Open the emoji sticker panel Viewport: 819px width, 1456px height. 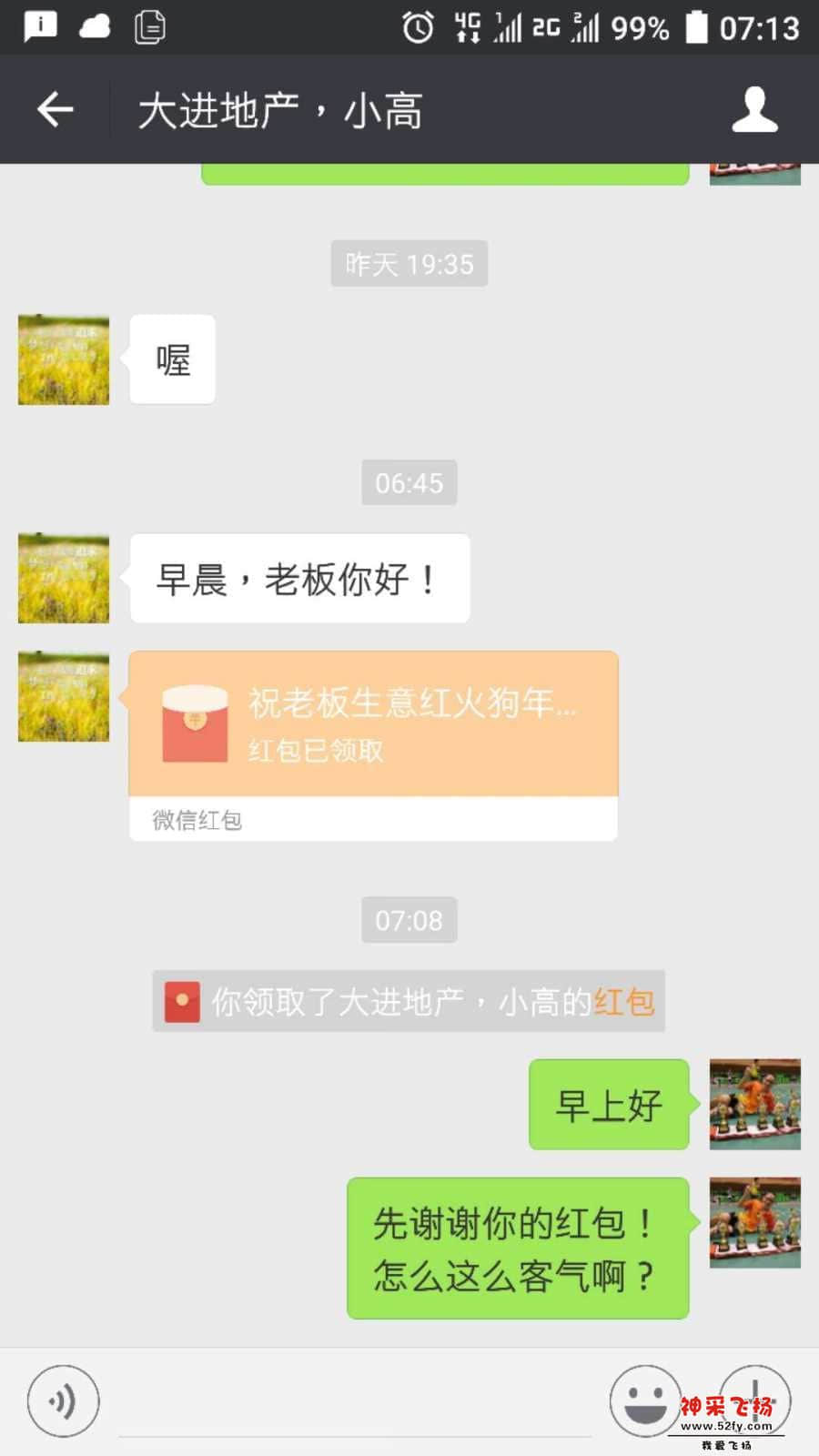645,1401
